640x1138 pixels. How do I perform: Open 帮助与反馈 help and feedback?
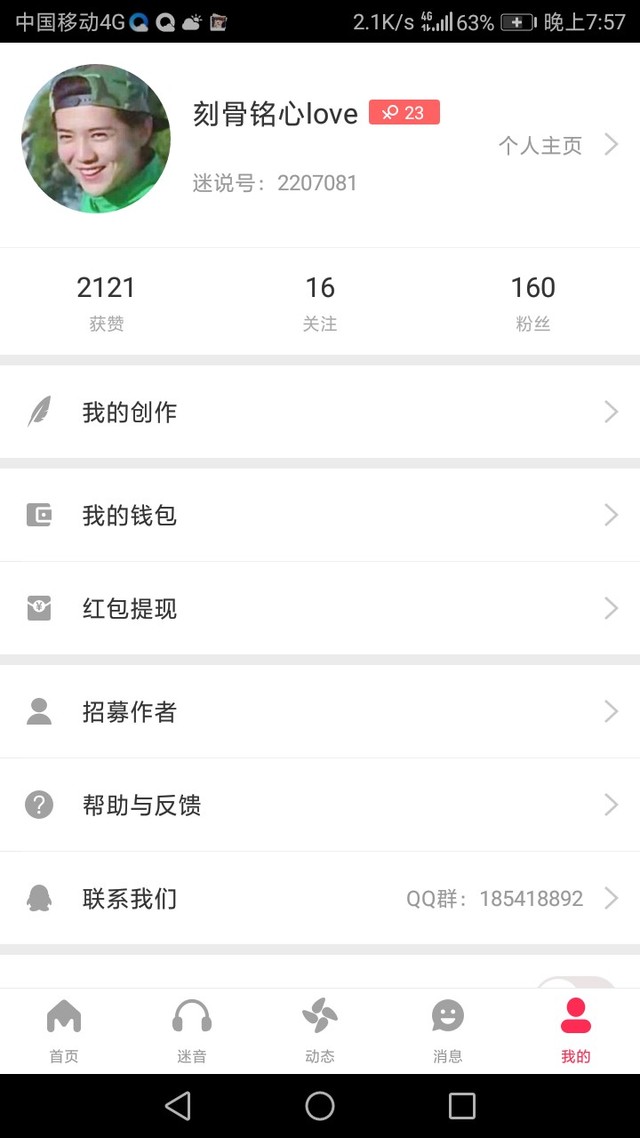(x=320, y=805)
